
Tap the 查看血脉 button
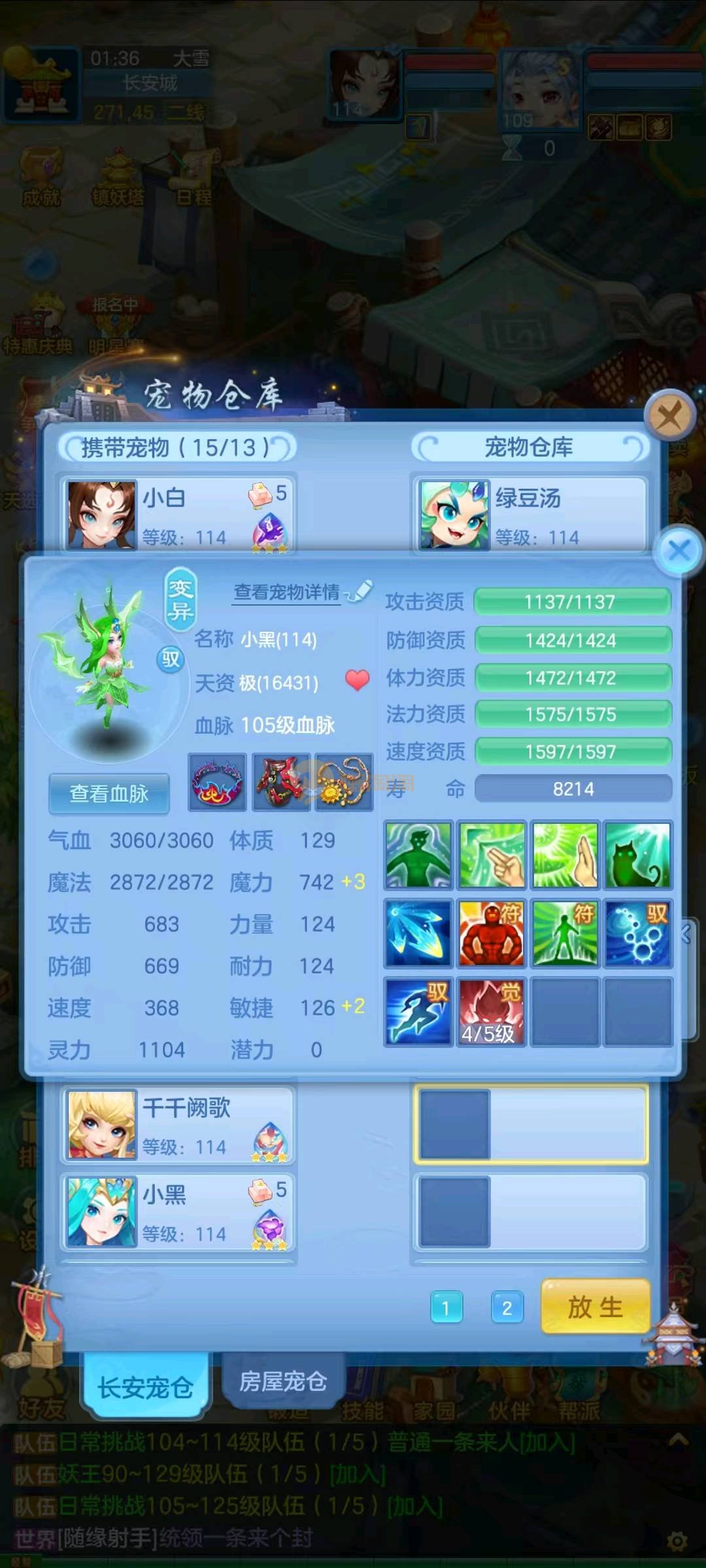coord(109,793)
